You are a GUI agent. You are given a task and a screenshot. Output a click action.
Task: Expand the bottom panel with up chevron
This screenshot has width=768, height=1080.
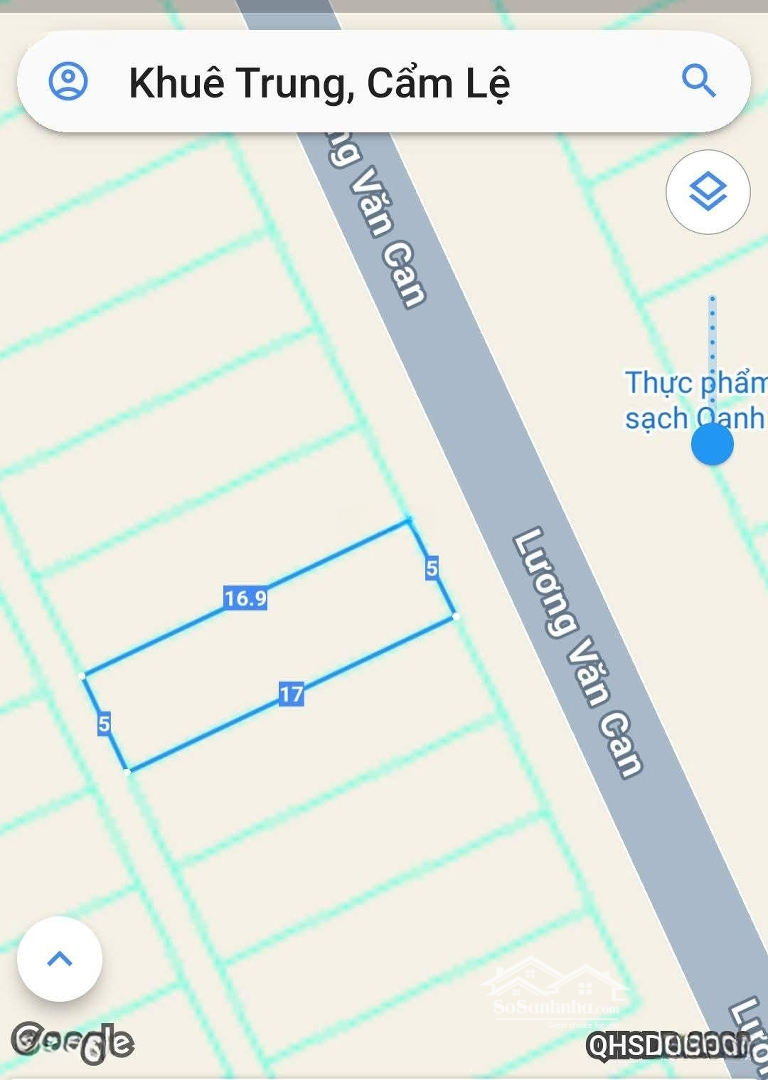(60, 959)
